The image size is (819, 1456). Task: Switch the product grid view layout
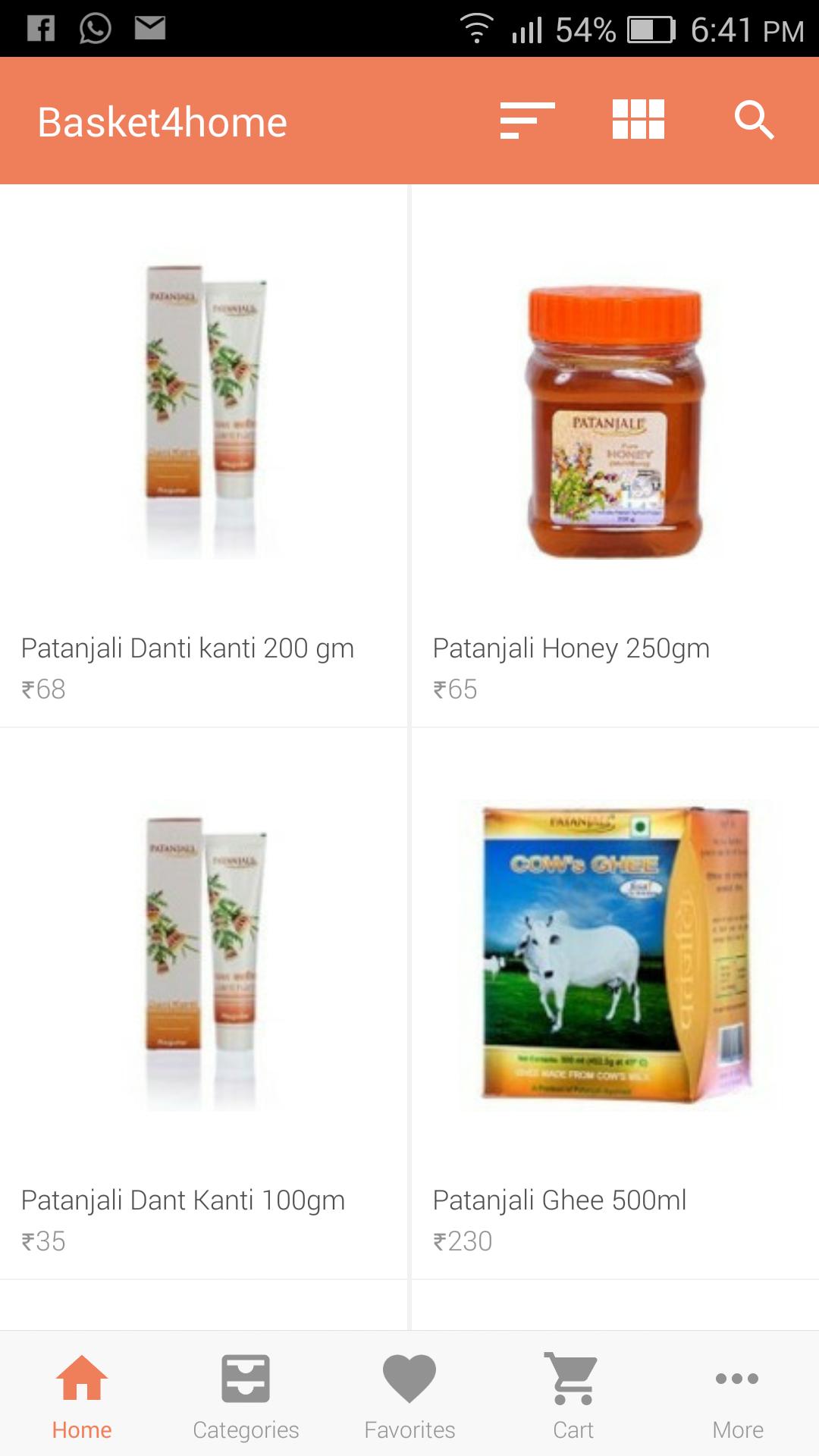(x=638, y=121)
